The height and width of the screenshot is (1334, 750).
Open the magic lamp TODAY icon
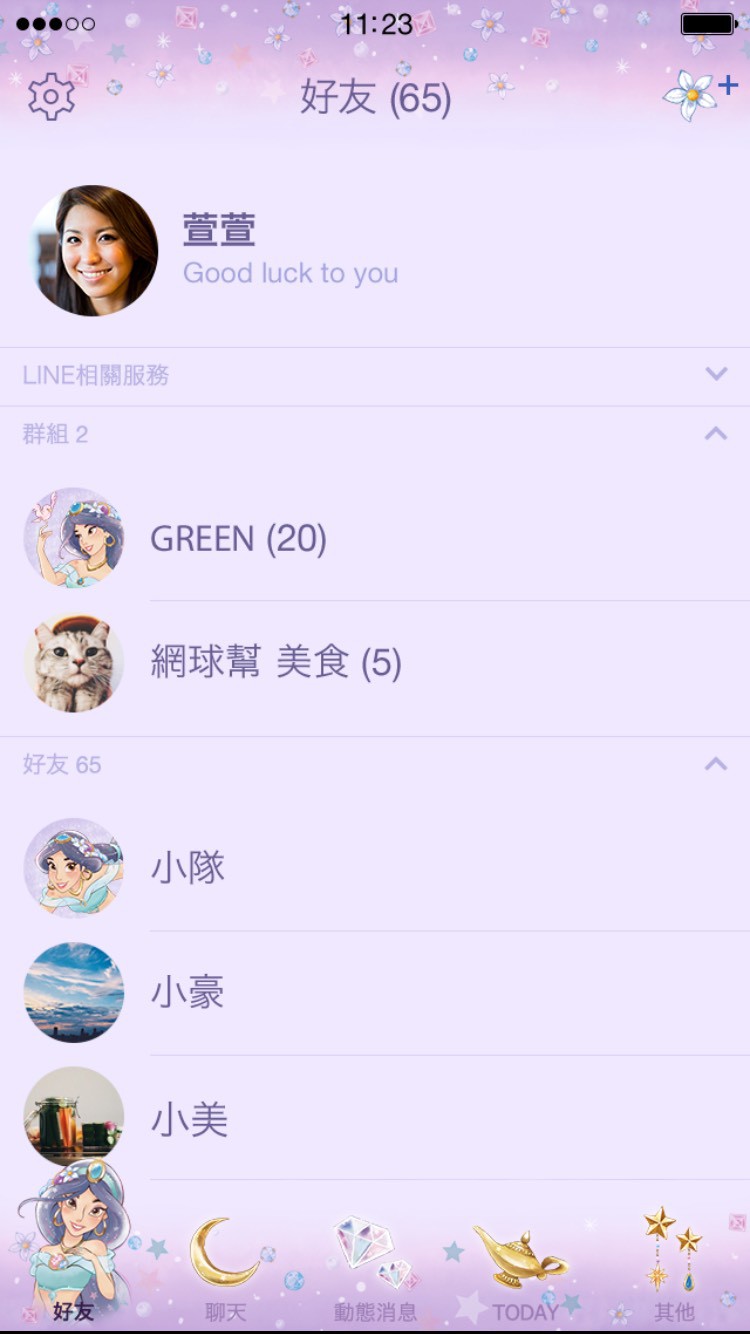pyautogui.click(x=522, y=1247)
